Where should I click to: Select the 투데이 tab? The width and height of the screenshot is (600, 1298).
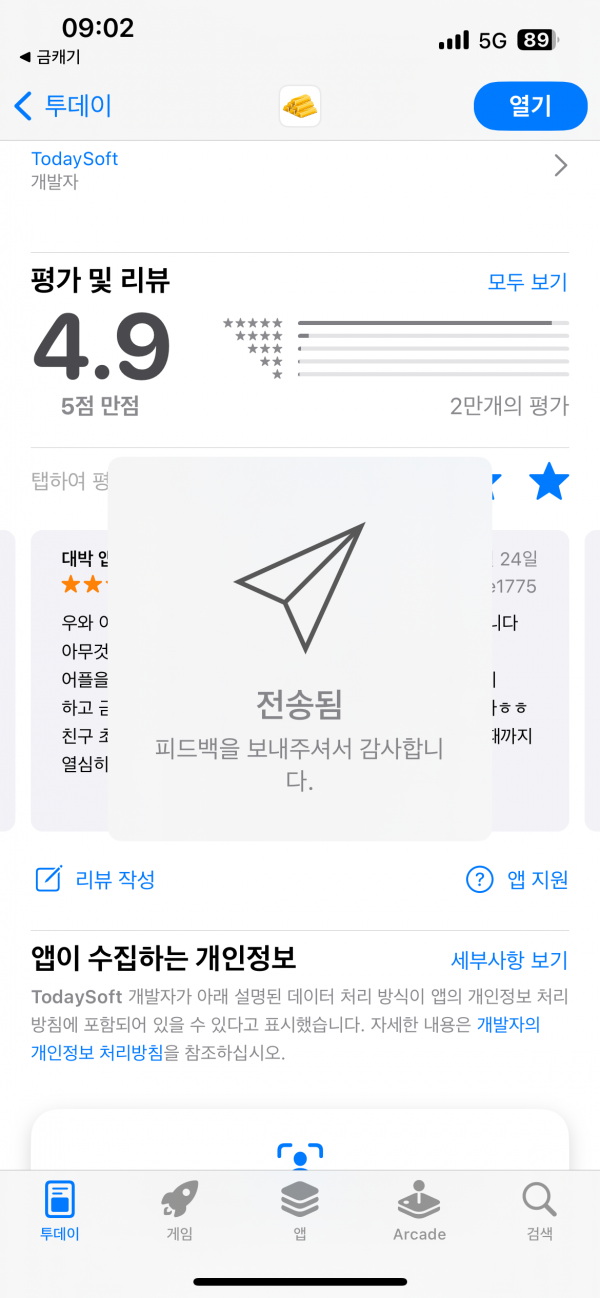(x=60, y=1208)
